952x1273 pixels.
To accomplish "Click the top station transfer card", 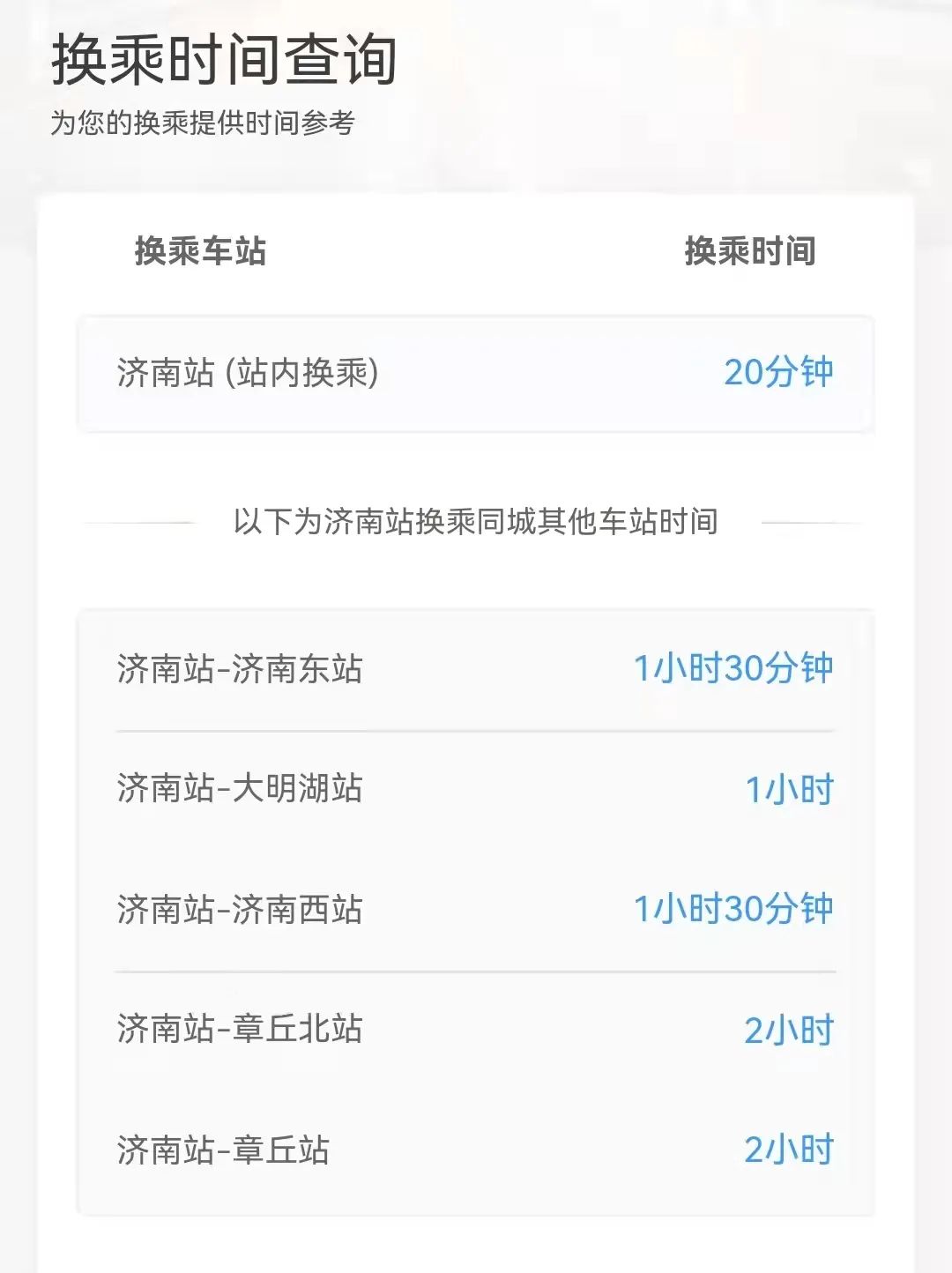I will [x=476, y=374].
